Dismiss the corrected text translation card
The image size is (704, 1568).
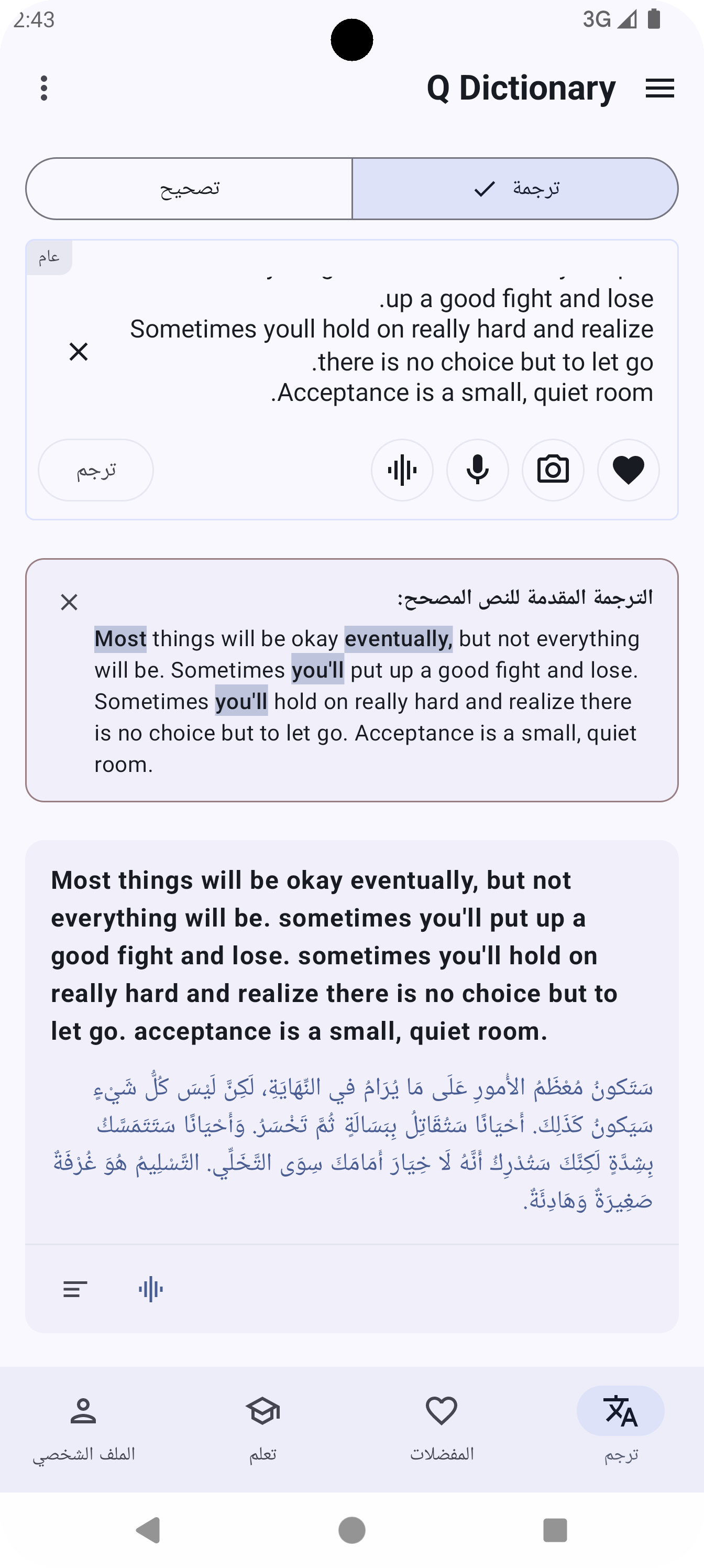point(69,602)
